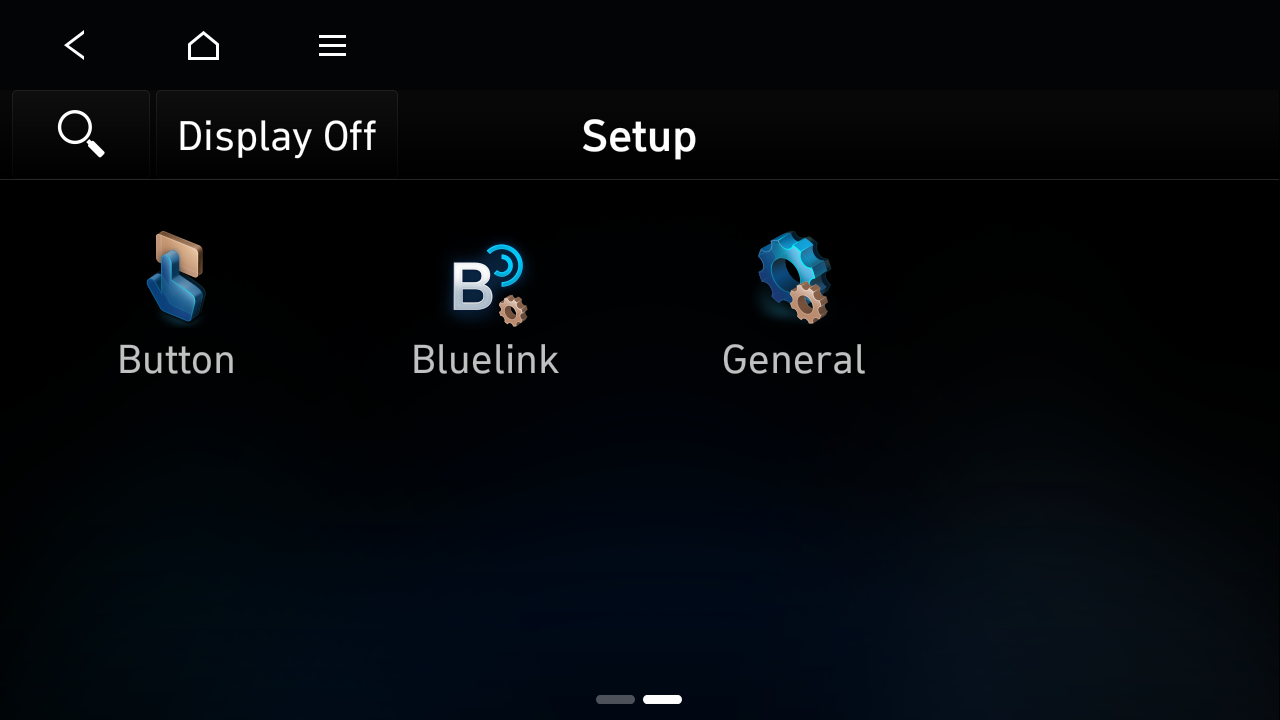Open setup search
Image resolution: width=1280 pixels, height=720 pixels.
tap(81, 134)
